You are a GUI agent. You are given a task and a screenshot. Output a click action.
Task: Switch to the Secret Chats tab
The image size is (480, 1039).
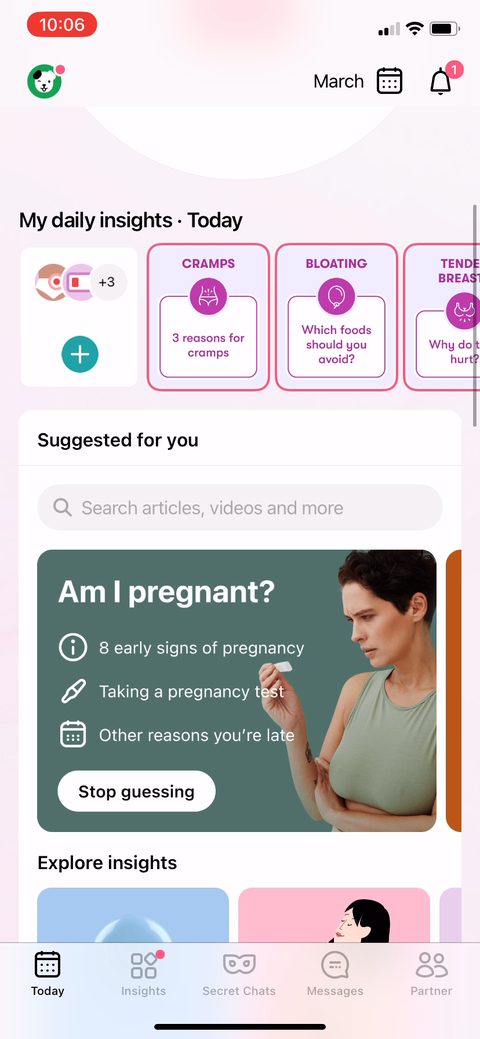239,974
